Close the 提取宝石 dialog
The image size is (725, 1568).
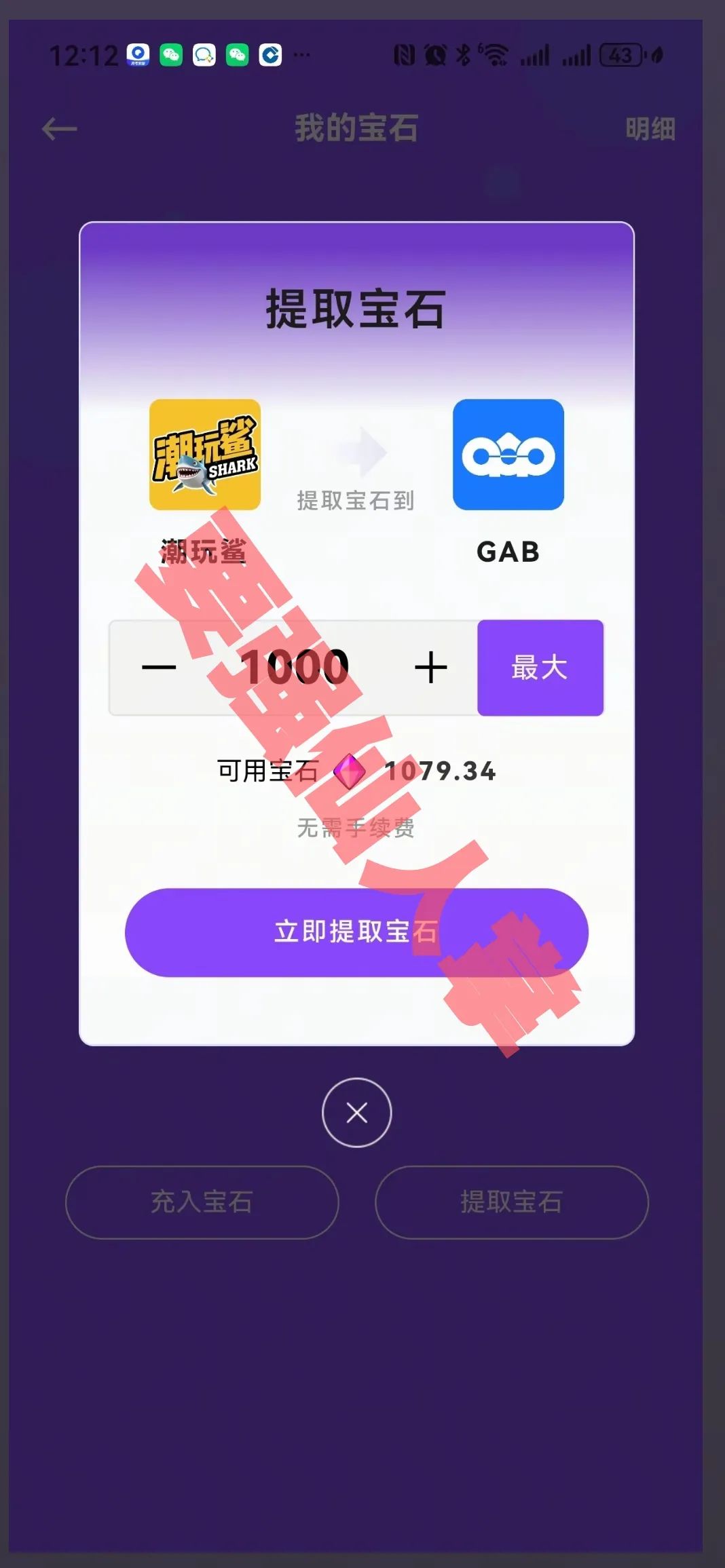[356, 1113]
